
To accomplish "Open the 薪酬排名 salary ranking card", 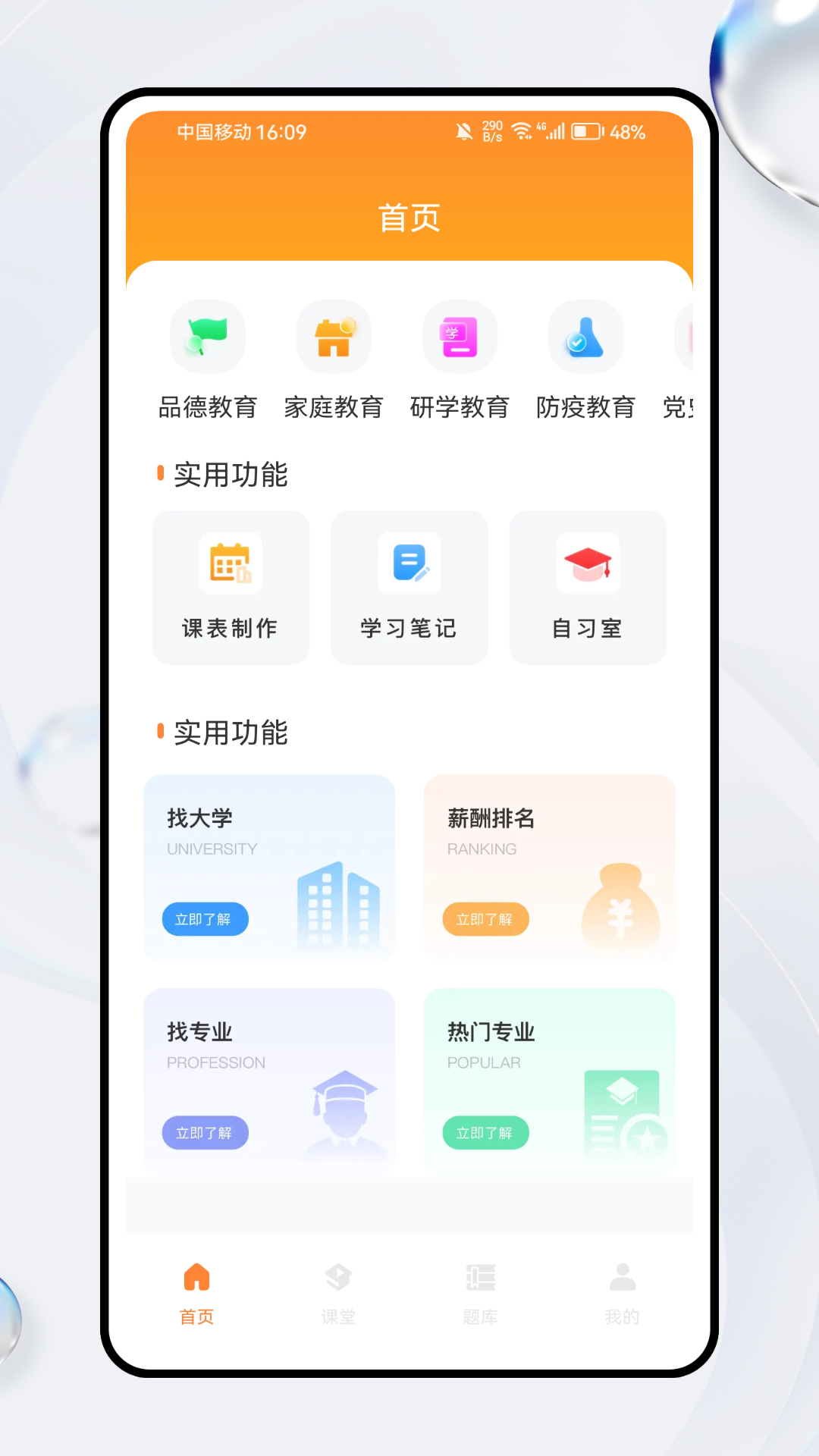I will (549, 868).
